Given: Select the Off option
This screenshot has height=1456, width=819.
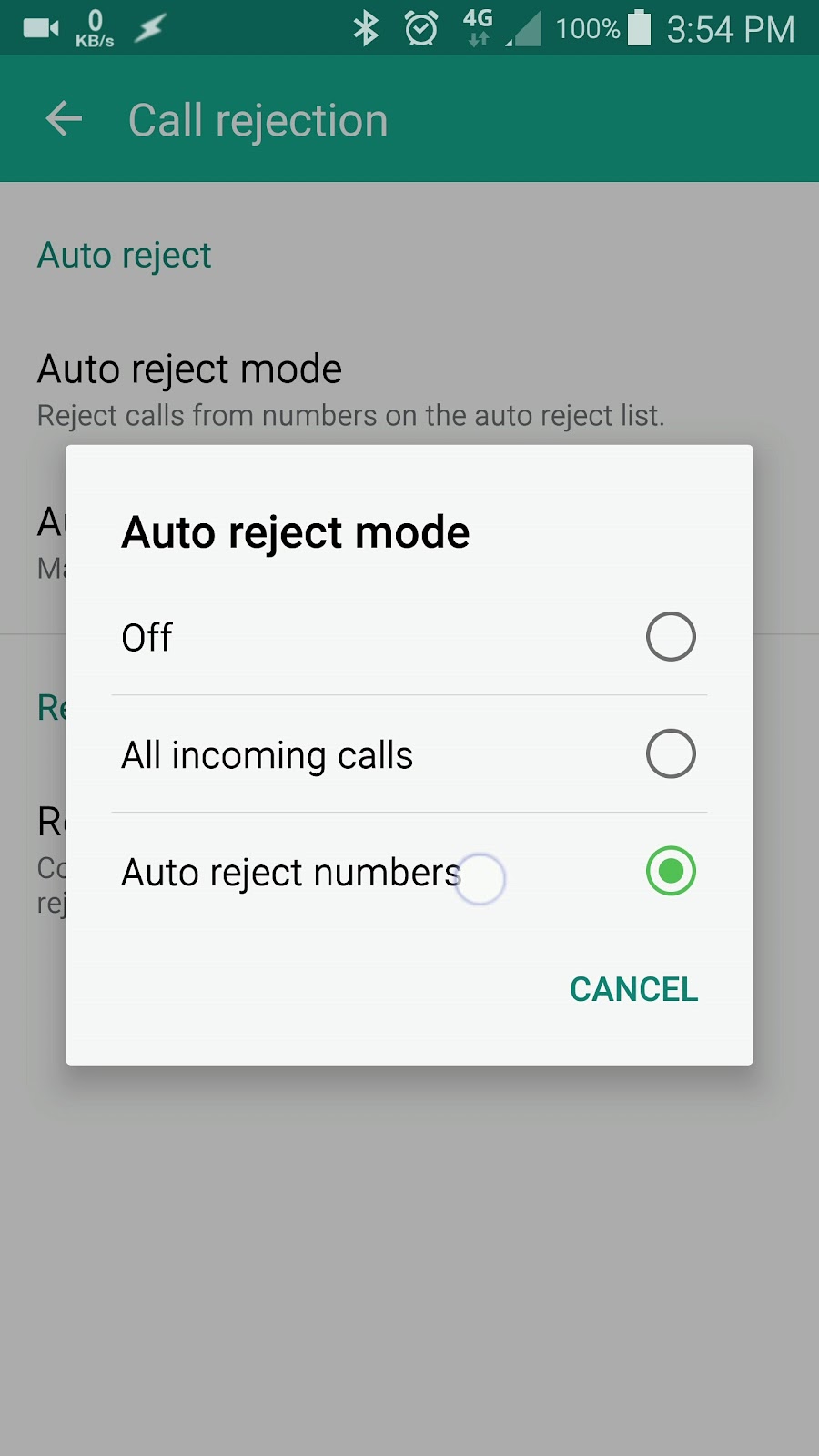Looking at the screenshot, I should [x=409, y=637].
